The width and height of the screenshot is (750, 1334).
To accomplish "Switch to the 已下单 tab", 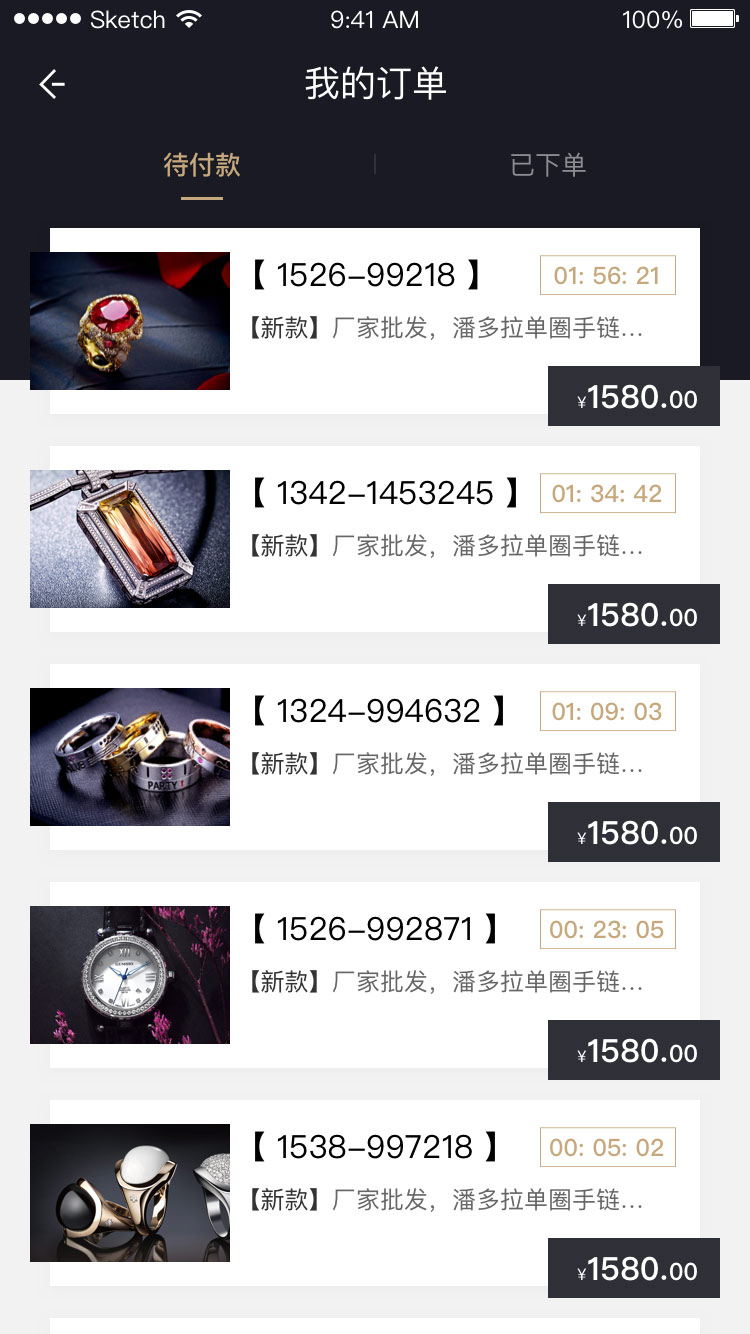I will [x=547, y=165].
